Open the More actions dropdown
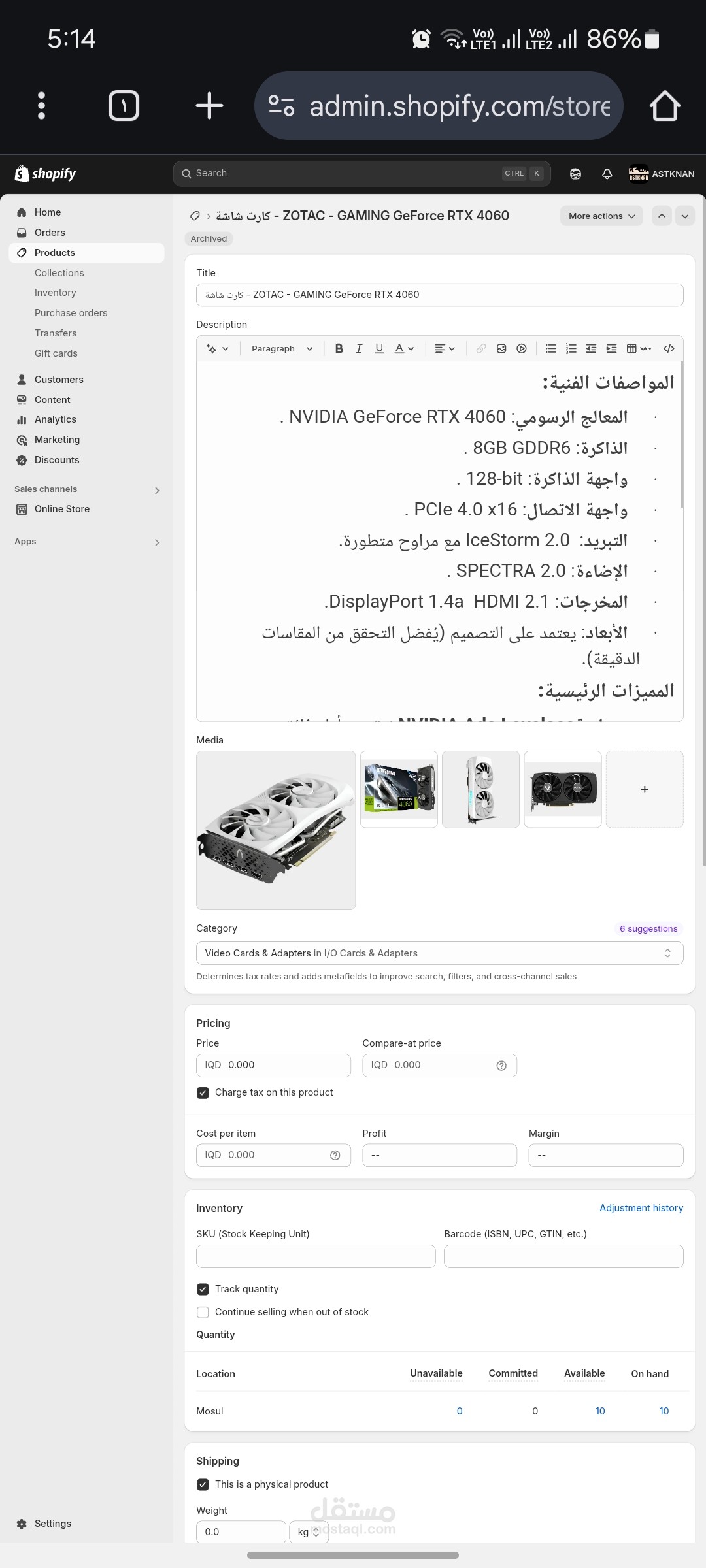706x1568 pixels. coord(600,216)
